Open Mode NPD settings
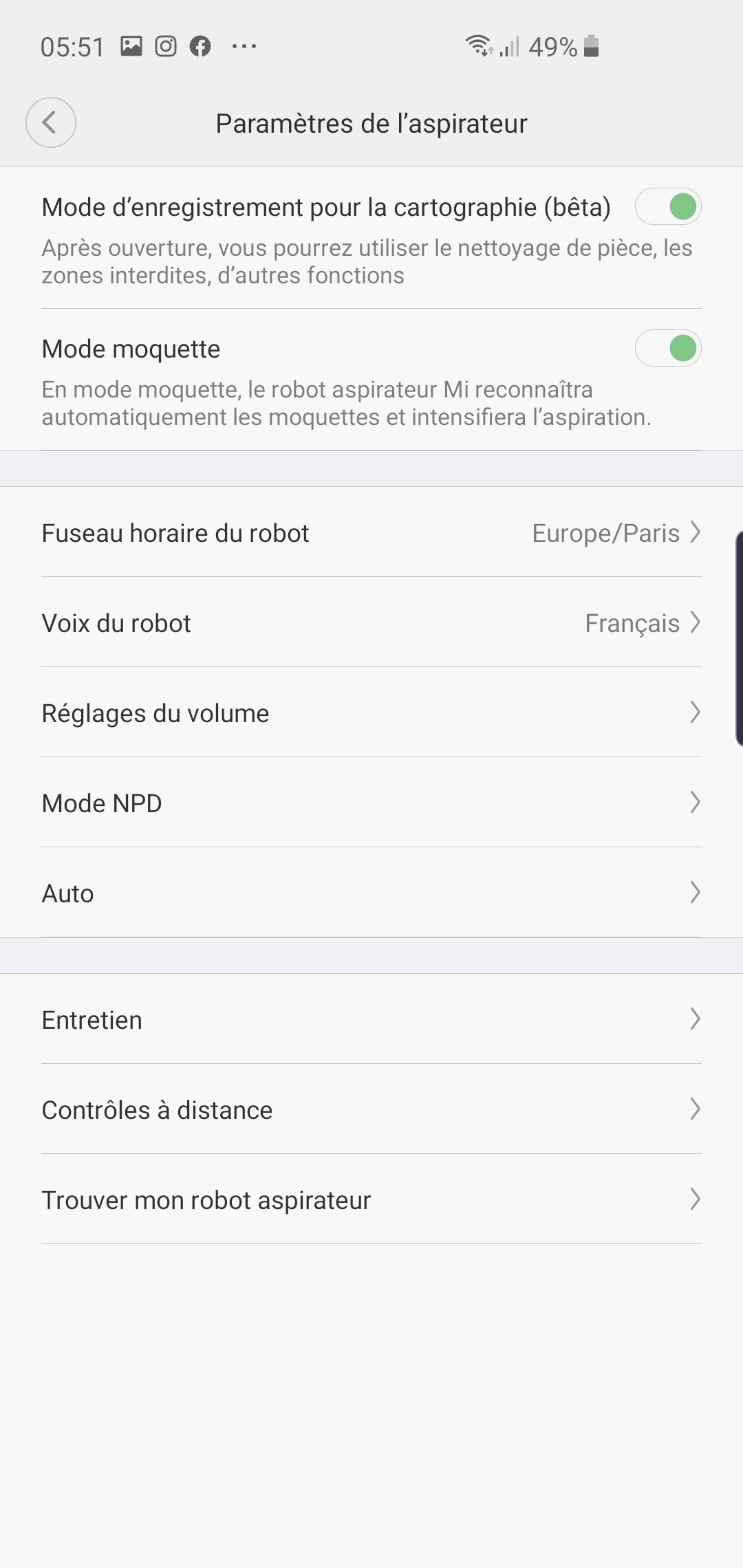743x1568 pixels. 371,803
